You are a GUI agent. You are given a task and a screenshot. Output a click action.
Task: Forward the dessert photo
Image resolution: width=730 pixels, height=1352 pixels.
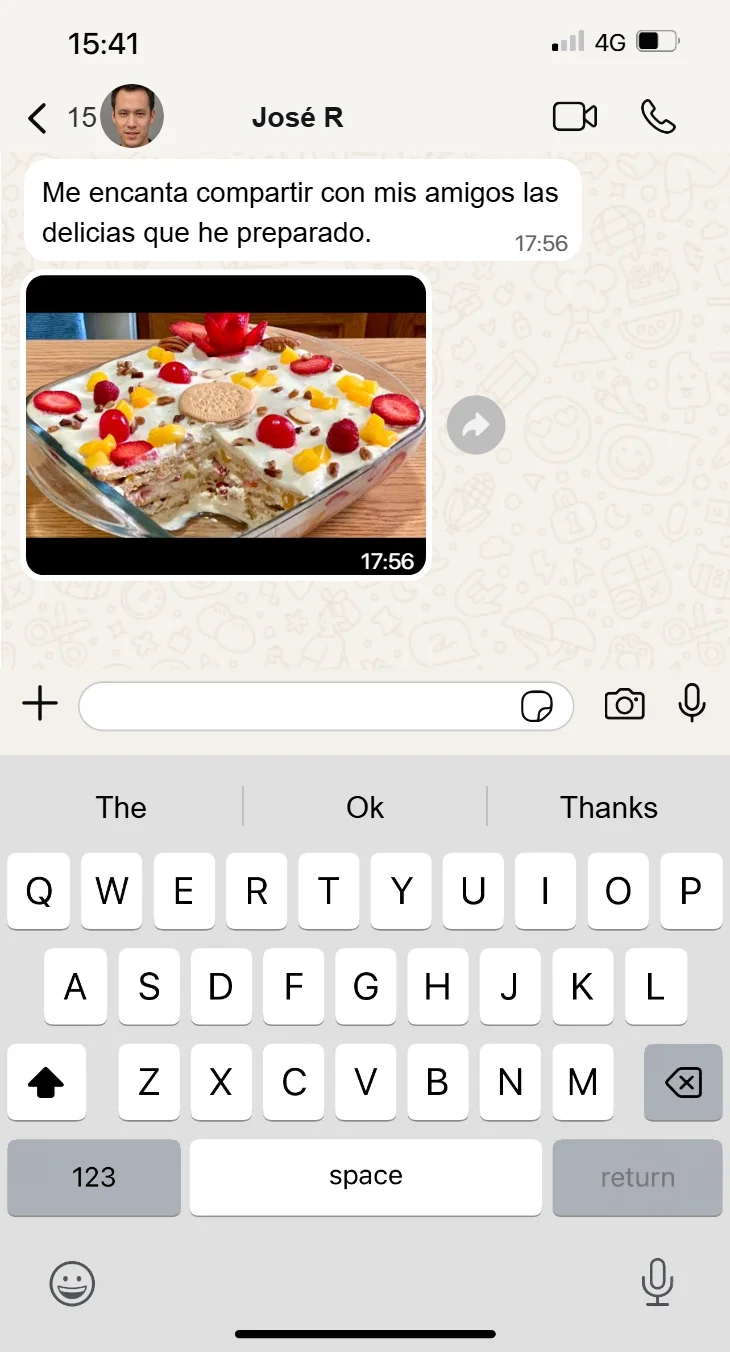pyautogui.click(x=476, y=426)
